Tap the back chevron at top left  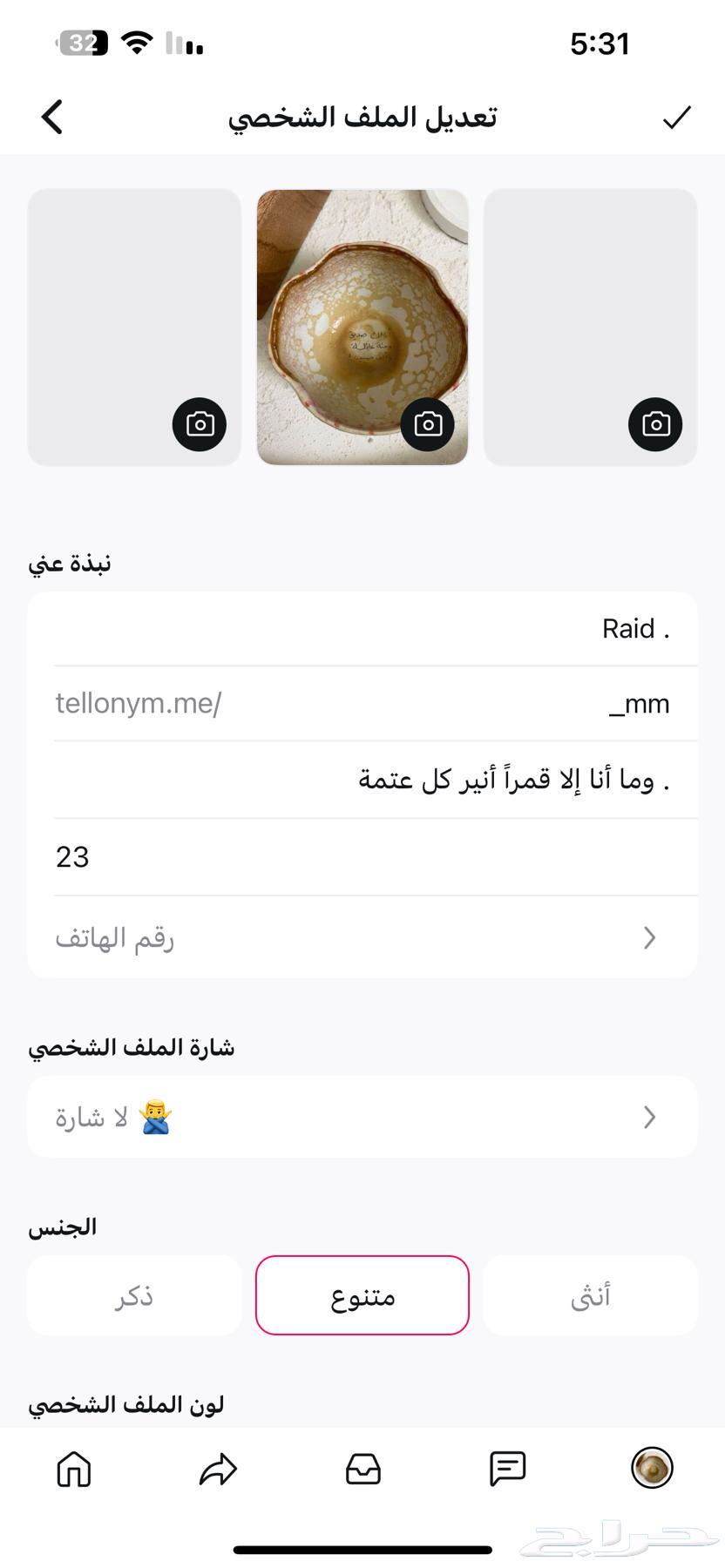pos(52,116)
